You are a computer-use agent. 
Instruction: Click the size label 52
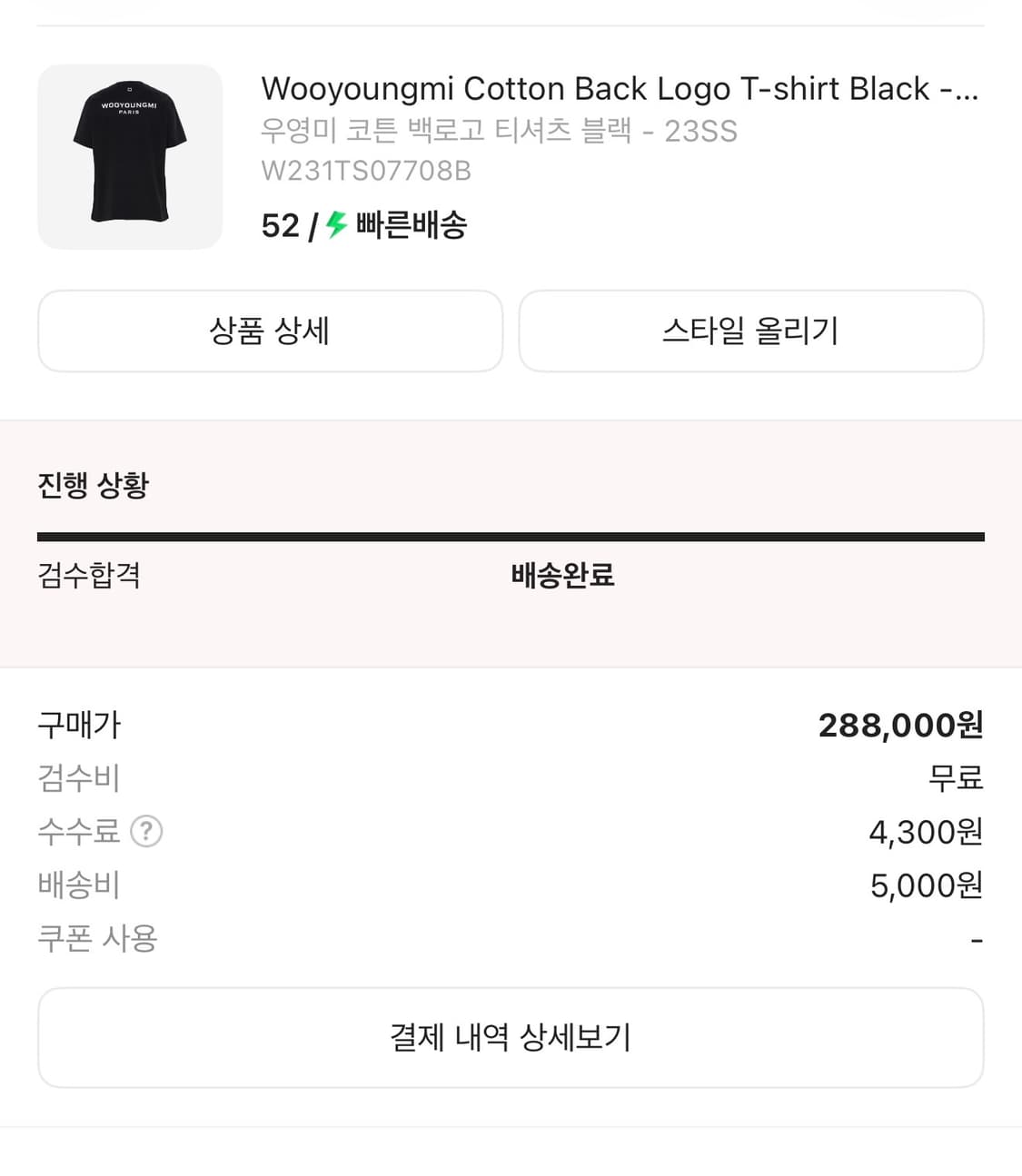pos(278,224)
